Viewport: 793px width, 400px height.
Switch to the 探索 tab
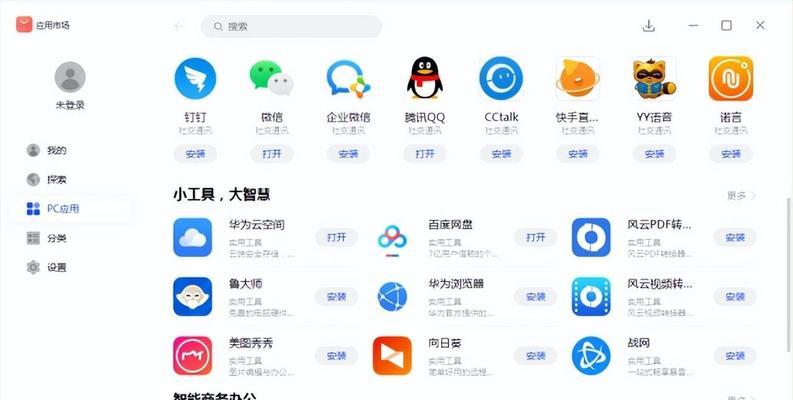pyautogui.click(x=56, y=179)
